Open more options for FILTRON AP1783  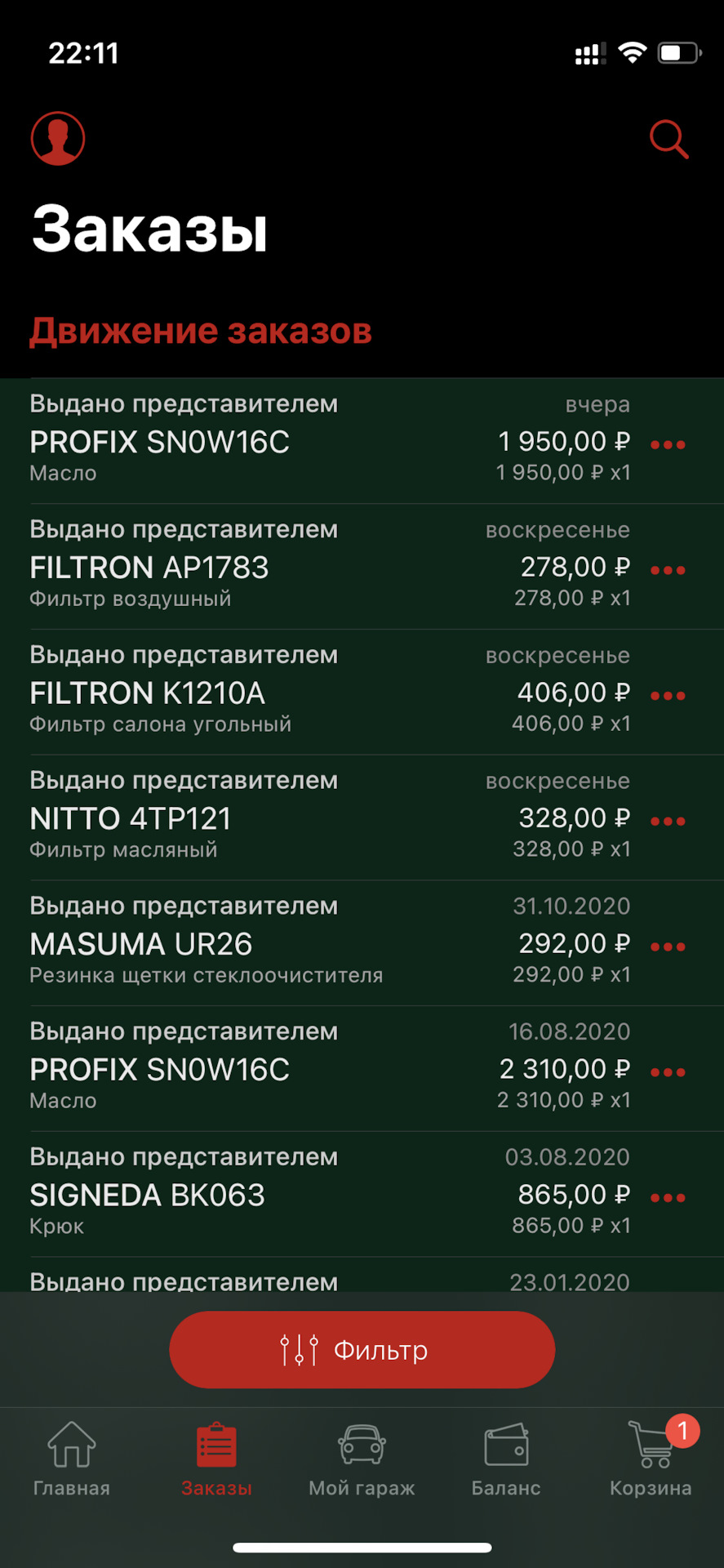(668, 570)
